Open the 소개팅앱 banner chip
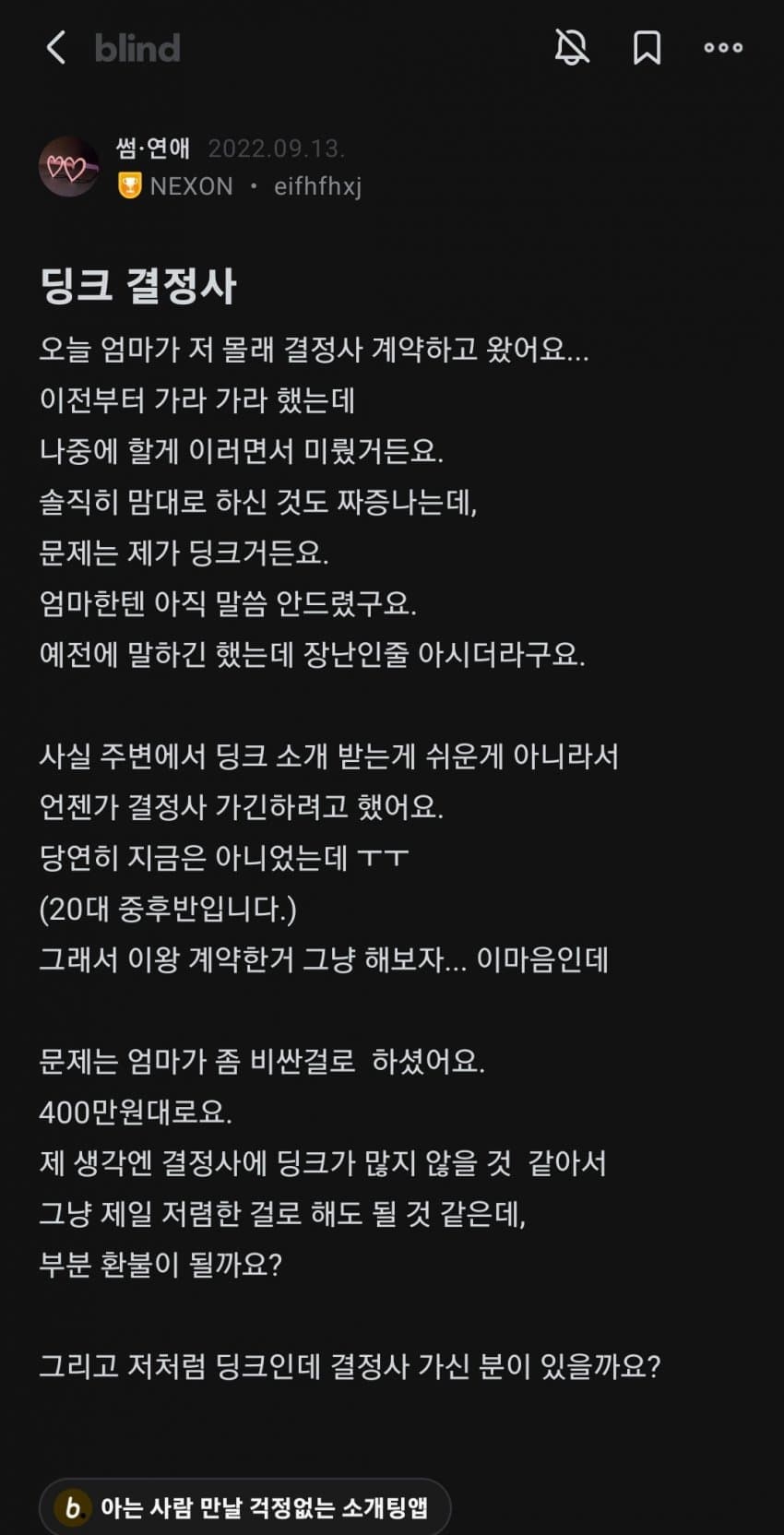Image resolution: width=784 pixels, height=1535 pixels. (x=244, y=1506)
